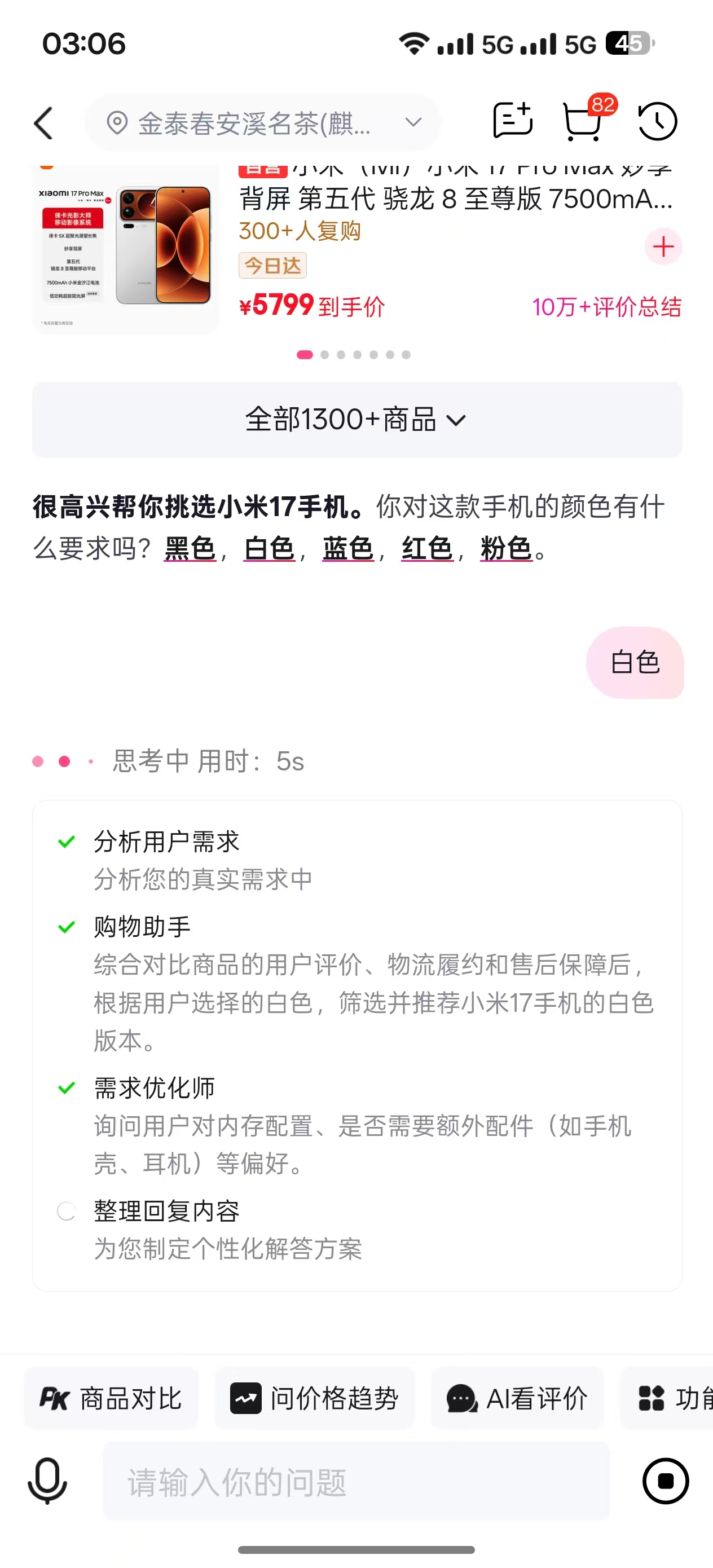The height and width of the screenshot is (1568, 713).
Task: Activate voice input with the microphone icon
Action: point(47,1482)
